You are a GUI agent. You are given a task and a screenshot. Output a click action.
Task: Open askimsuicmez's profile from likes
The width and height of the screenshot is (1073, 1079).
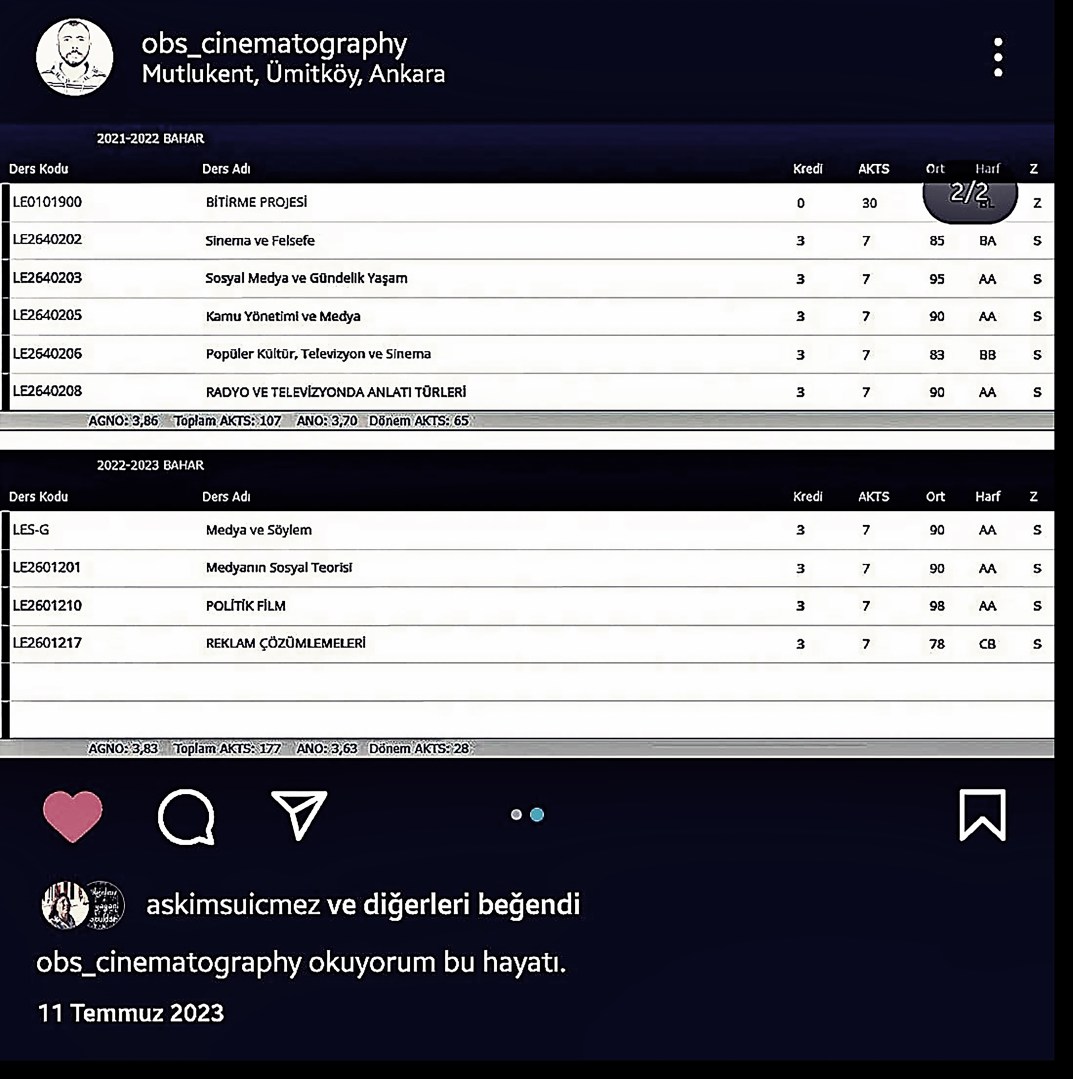[x=233, y=905]
